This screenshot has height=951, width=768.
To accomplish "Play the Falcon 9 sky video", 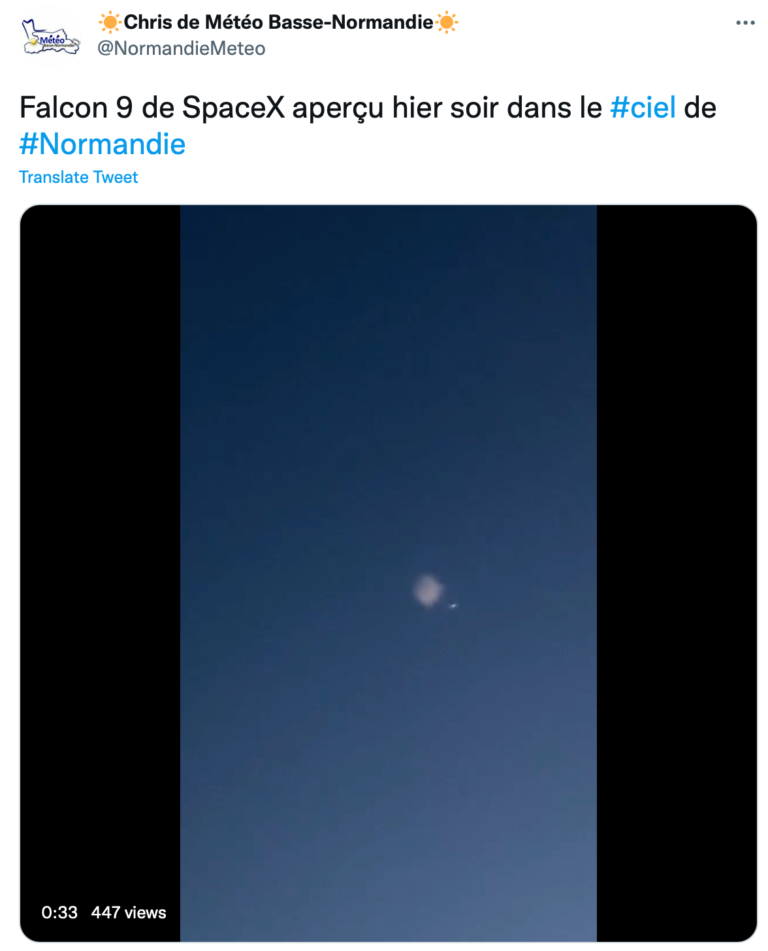I will 388,572.
